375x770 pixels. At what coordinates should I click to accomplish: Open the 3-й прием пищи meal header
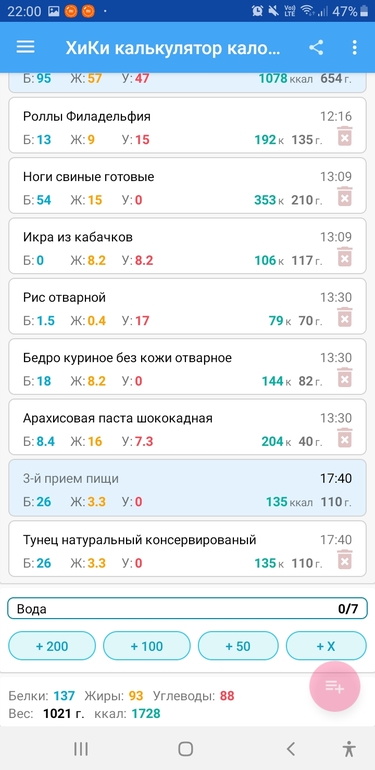(188, 488)
